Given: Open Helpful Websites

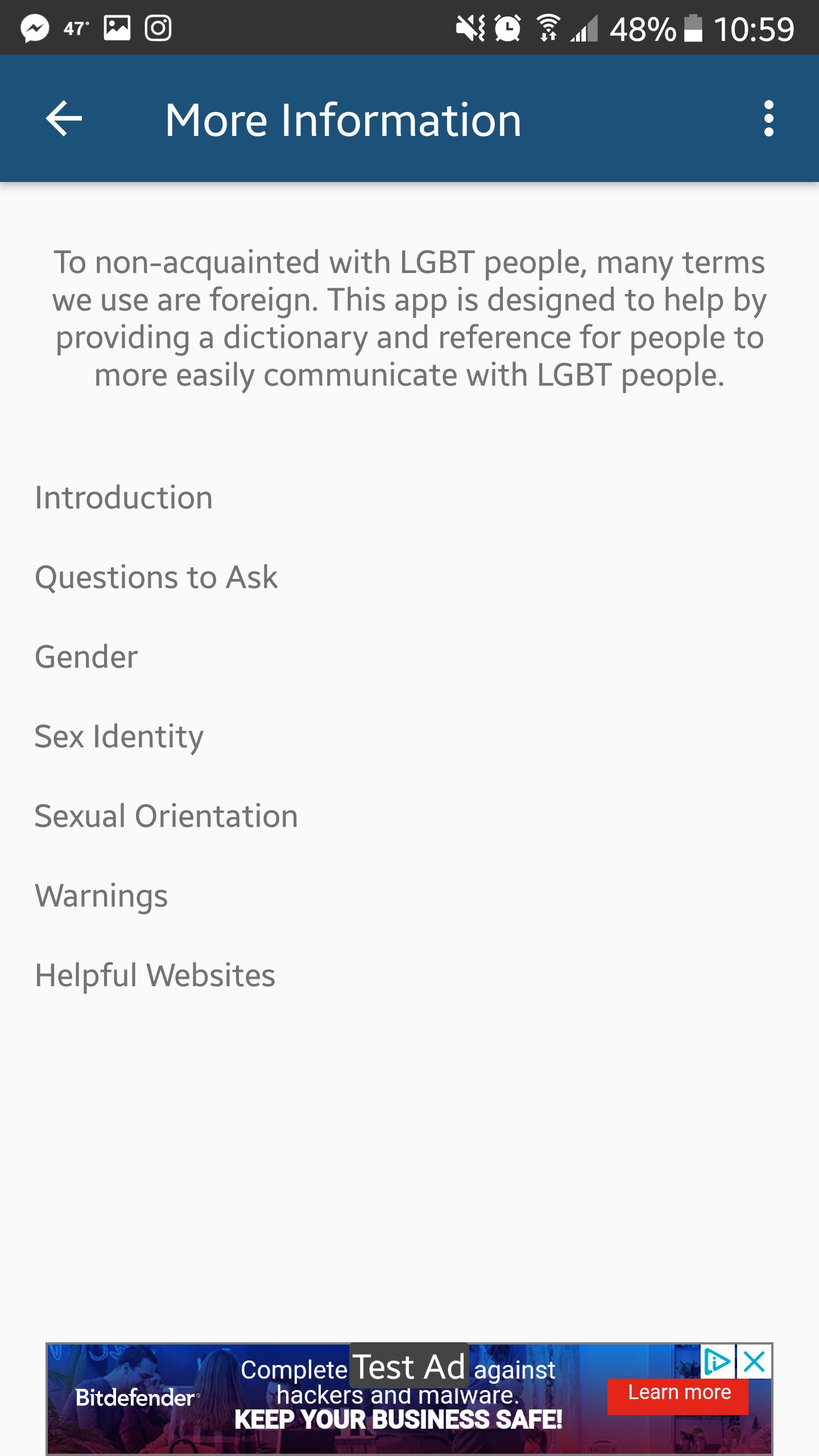Looking at the screenshot, I should [155, 974].
